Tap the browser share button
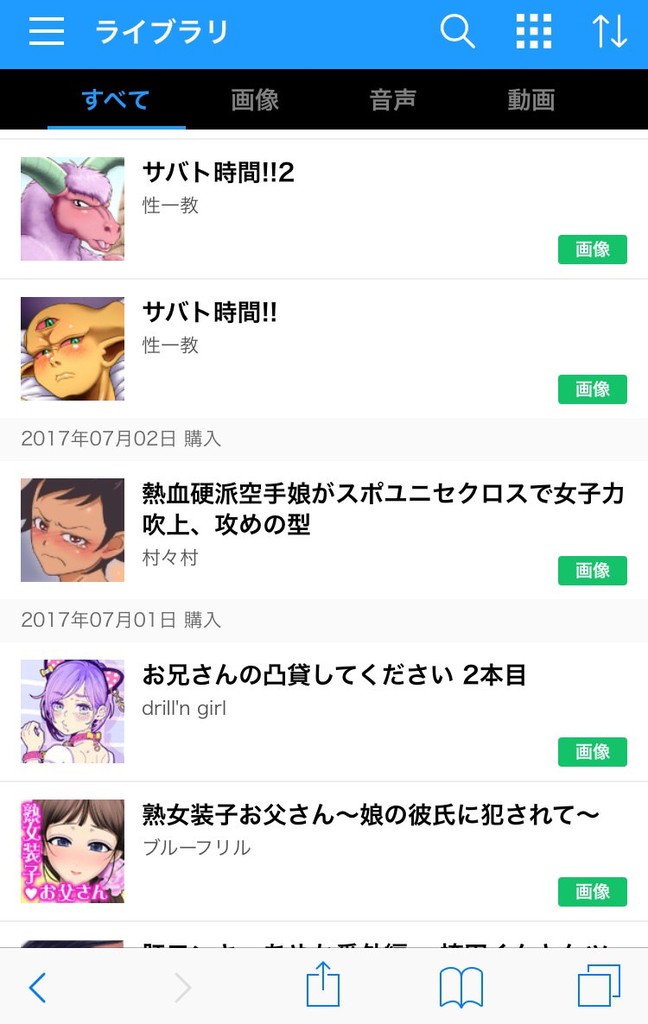 tap(323, 984)
